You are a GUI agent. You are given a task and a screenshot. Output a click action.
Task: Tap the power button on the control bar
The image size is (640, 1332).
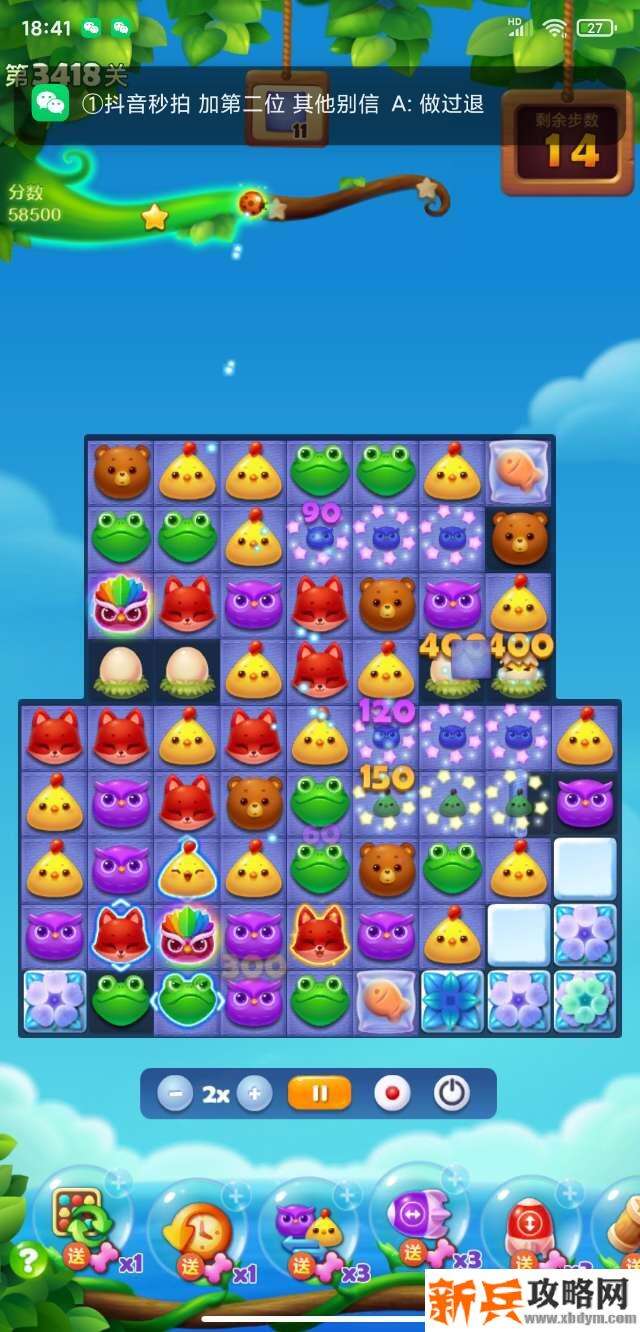[451, 1094]
